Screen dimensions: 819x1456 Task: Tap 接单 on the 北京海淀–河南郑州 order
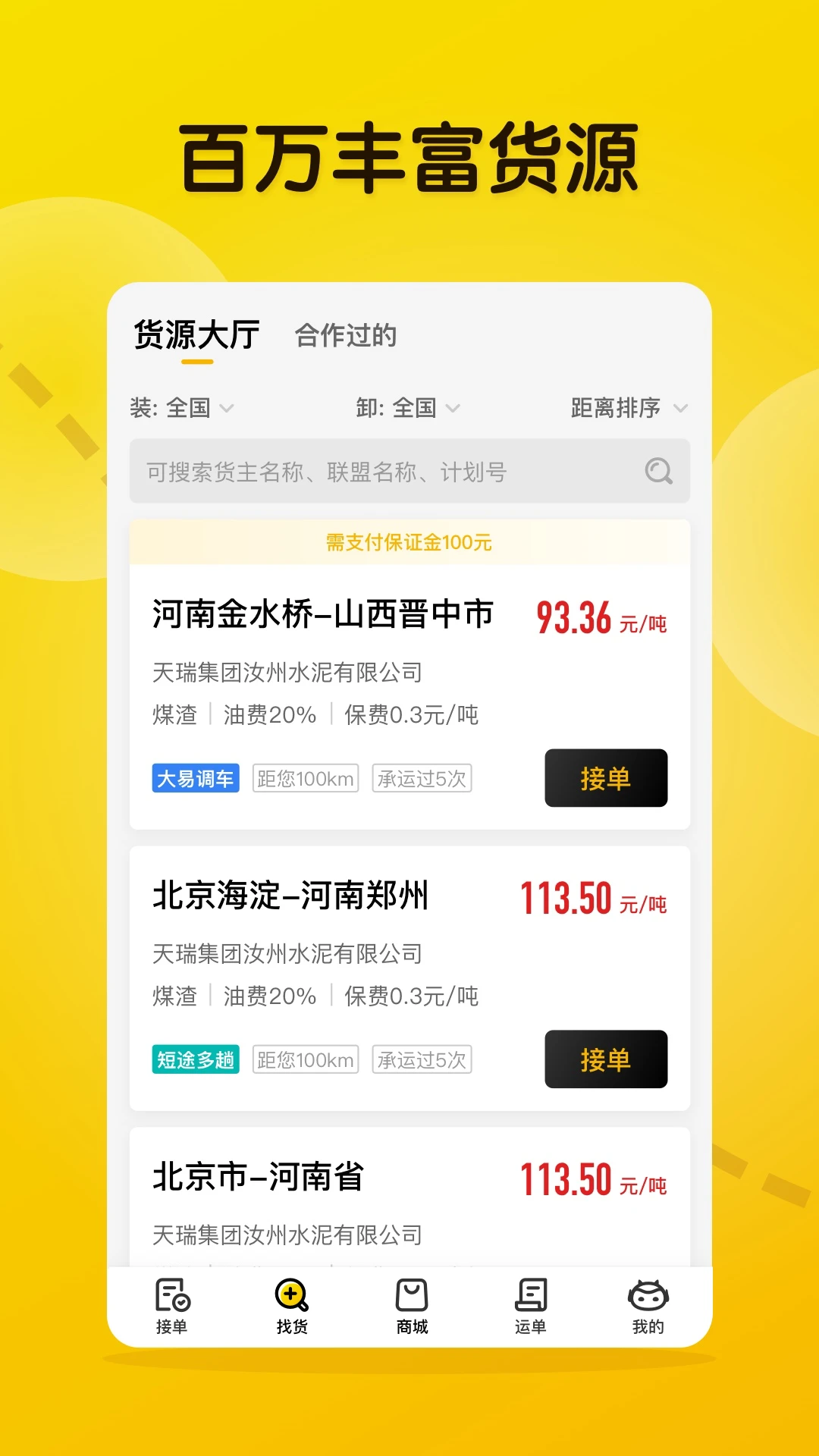click(x=605, y=1060)
